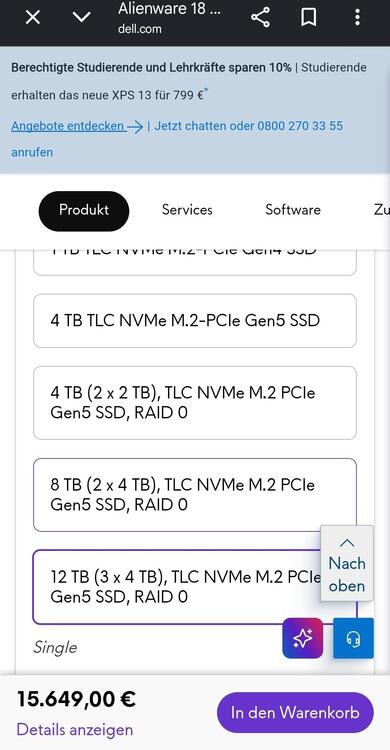Show price details via Details anzeigen
The width and height of the screenshot is (390, 750).
point(75,730)
